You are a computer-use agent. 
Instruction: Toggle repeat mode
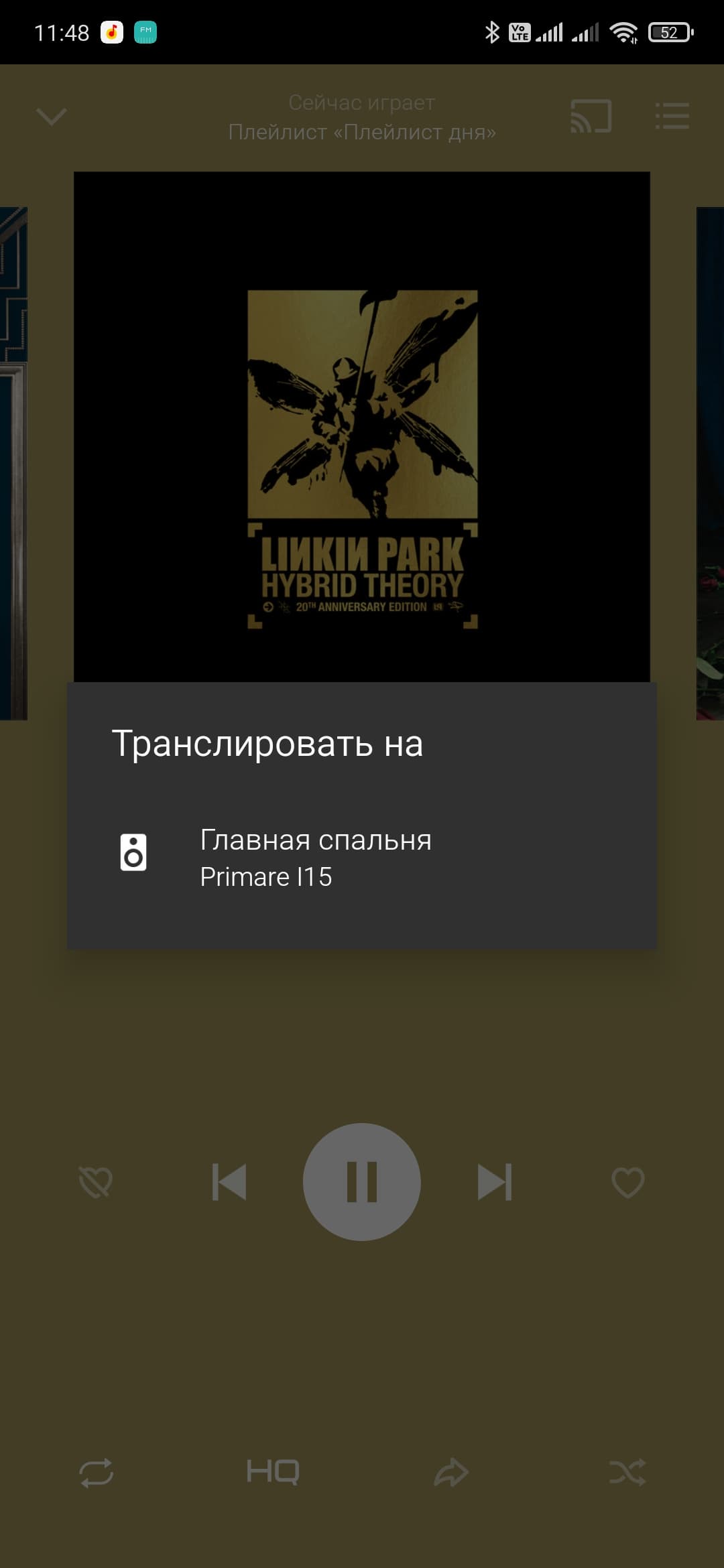pyautogui.click(x=96, y=1472)
